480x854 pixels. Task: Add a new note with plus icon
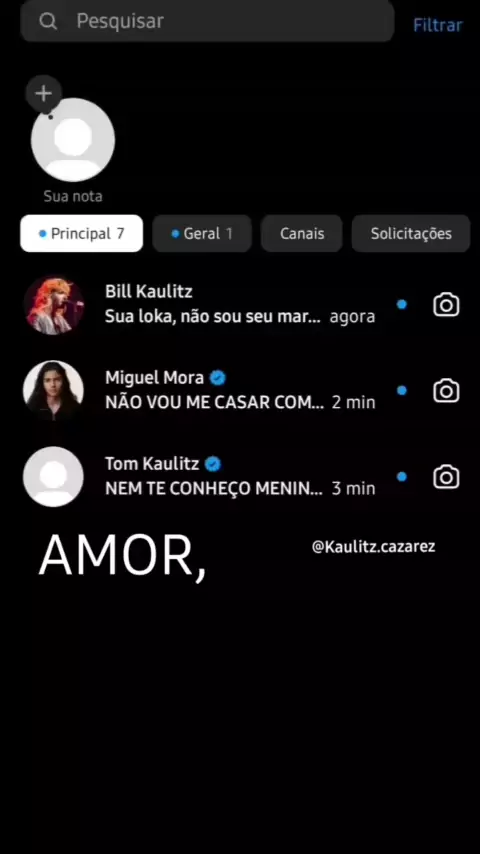click(44, 93)
